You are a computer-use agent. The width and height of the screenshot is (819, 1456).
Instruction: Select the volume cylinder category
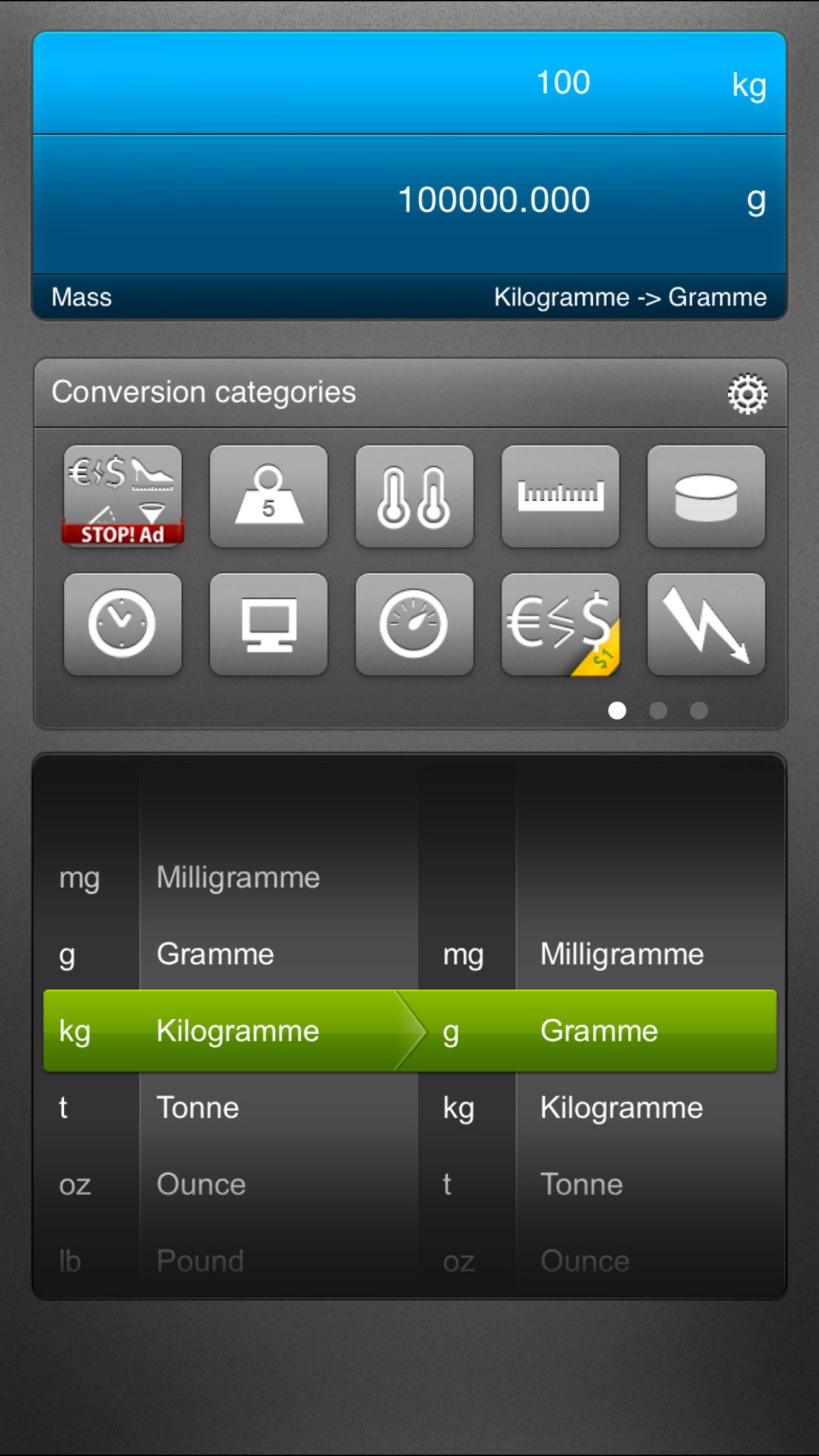point(706,496)
